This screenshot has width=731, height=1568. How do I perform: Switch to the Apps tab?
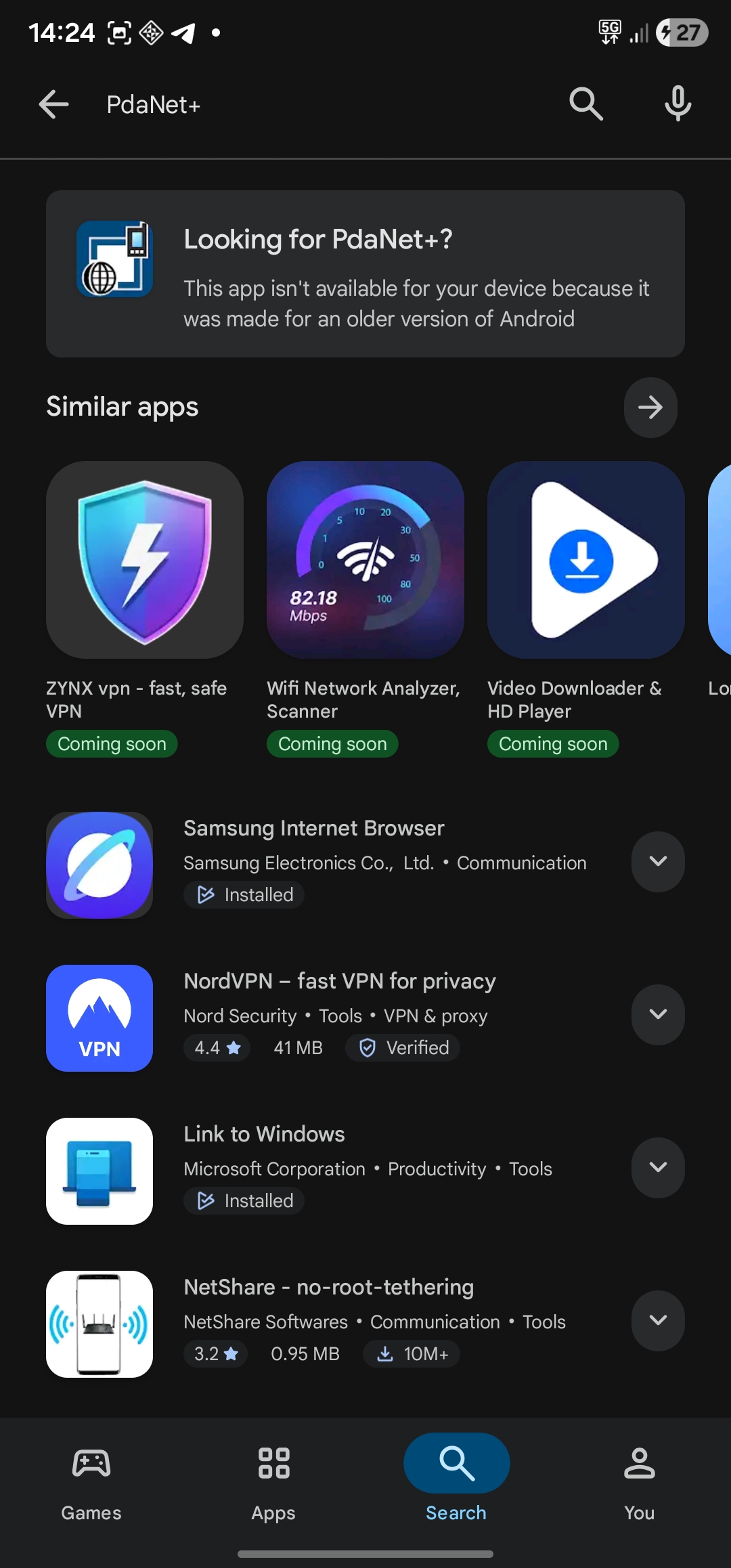273,1481
